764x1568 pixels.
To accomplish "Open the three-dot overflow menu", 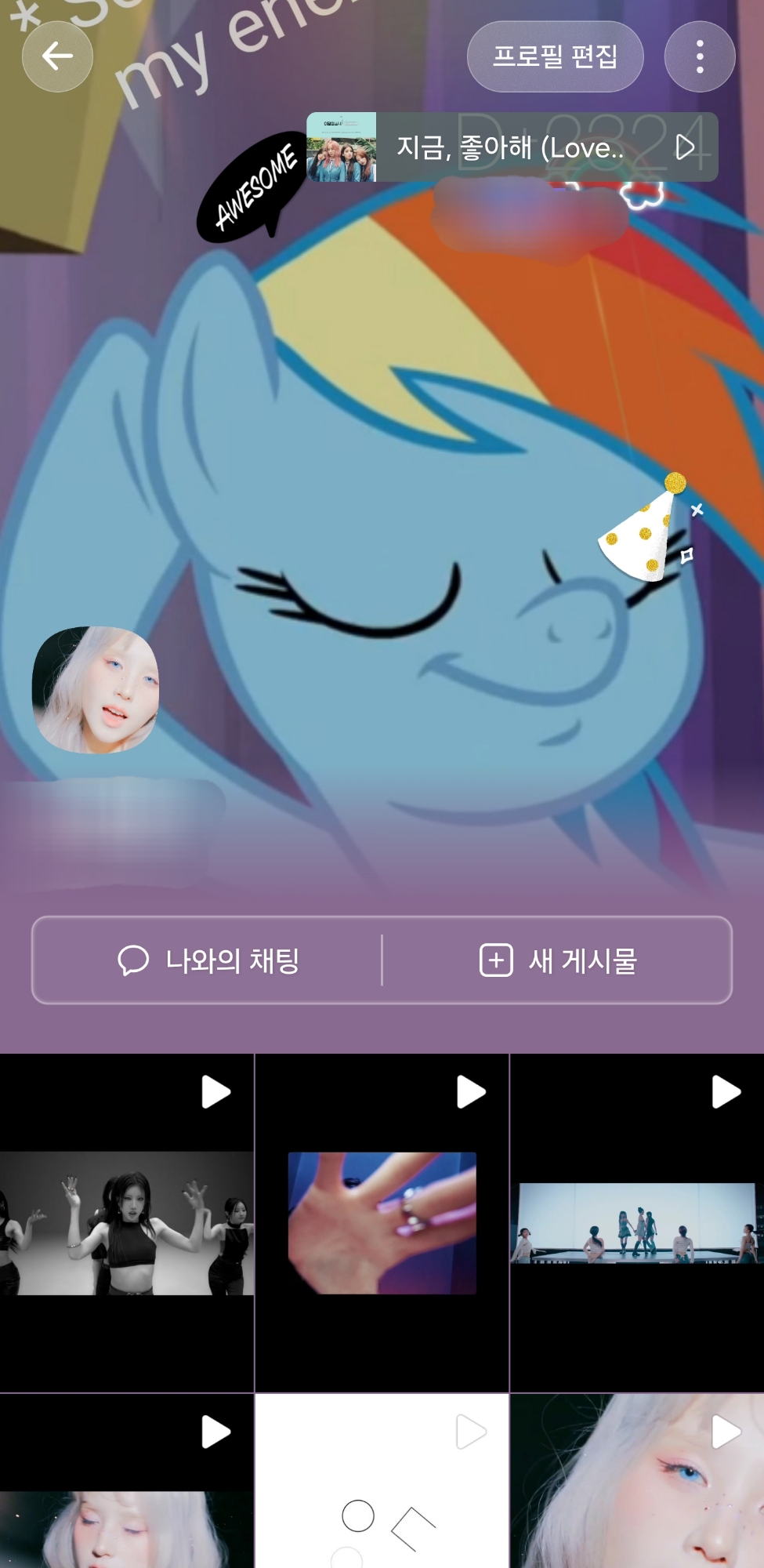I will (699, 56).
